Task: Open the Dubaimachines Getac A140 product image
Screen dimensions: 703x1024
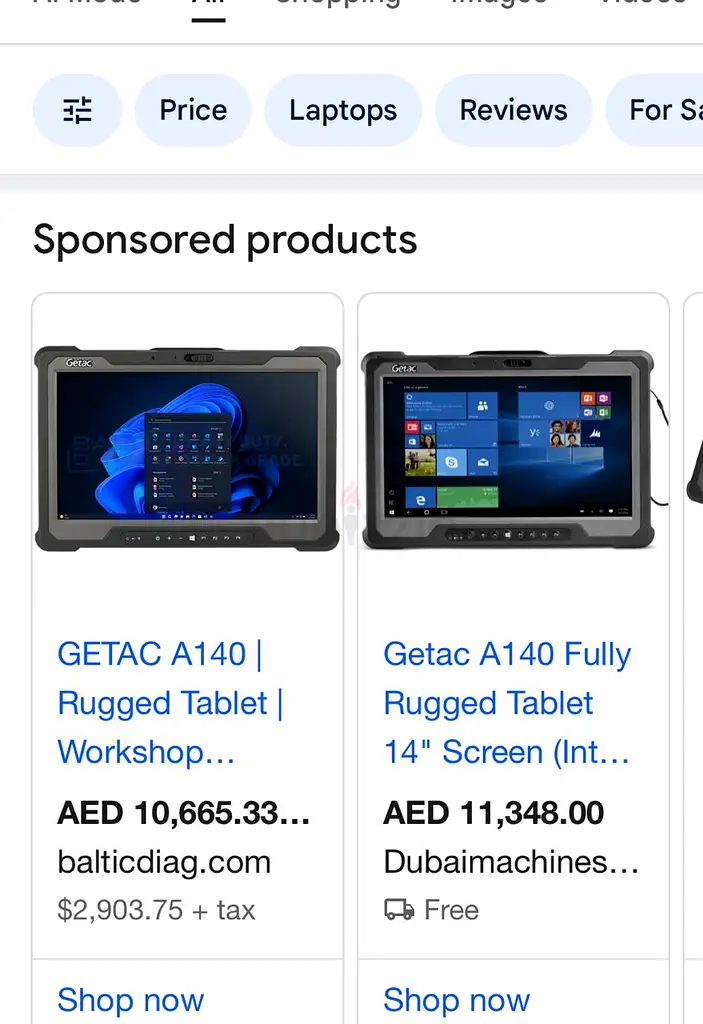Action: (508, 450)
